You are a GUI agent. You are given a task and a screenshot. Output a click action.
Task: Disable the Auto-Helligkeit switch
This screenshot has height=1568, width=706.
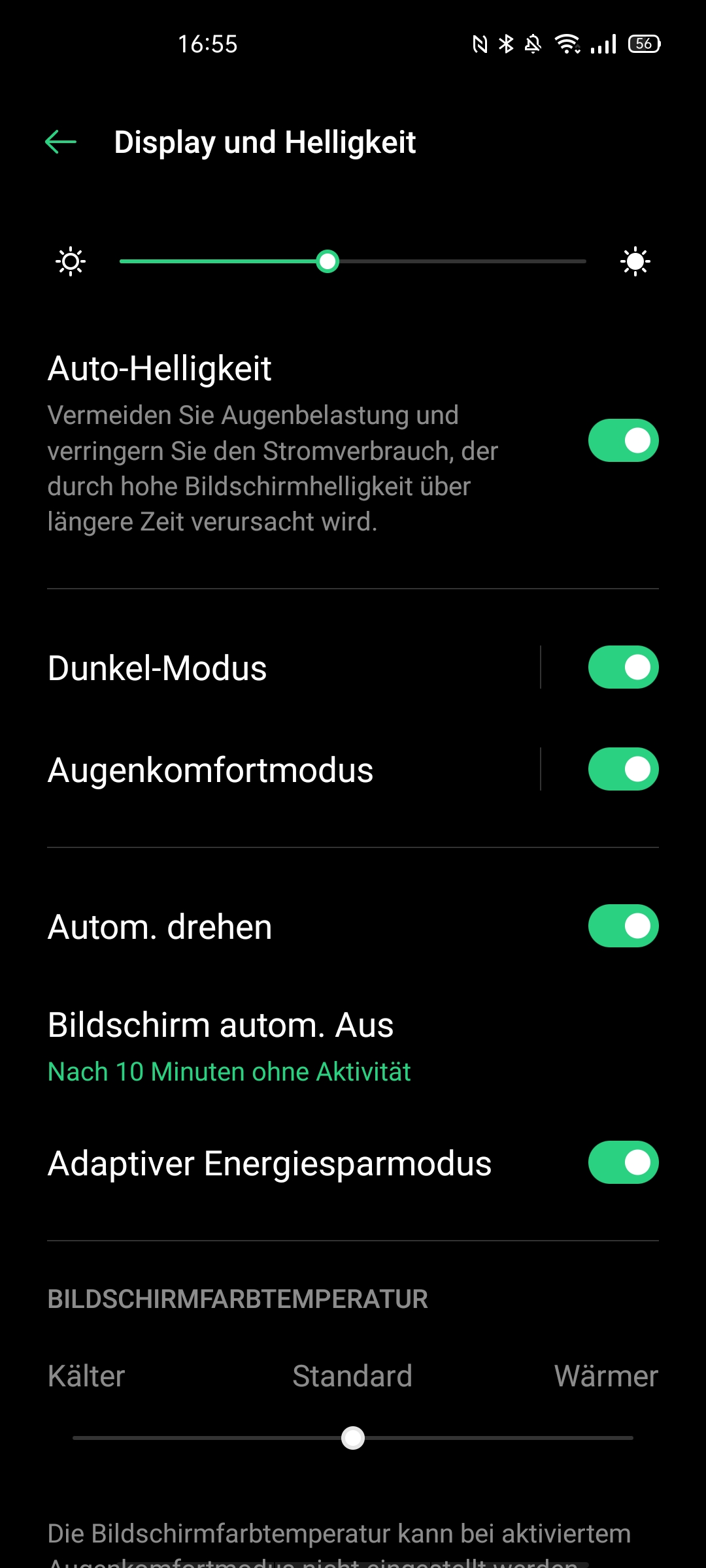pos(623,440)
